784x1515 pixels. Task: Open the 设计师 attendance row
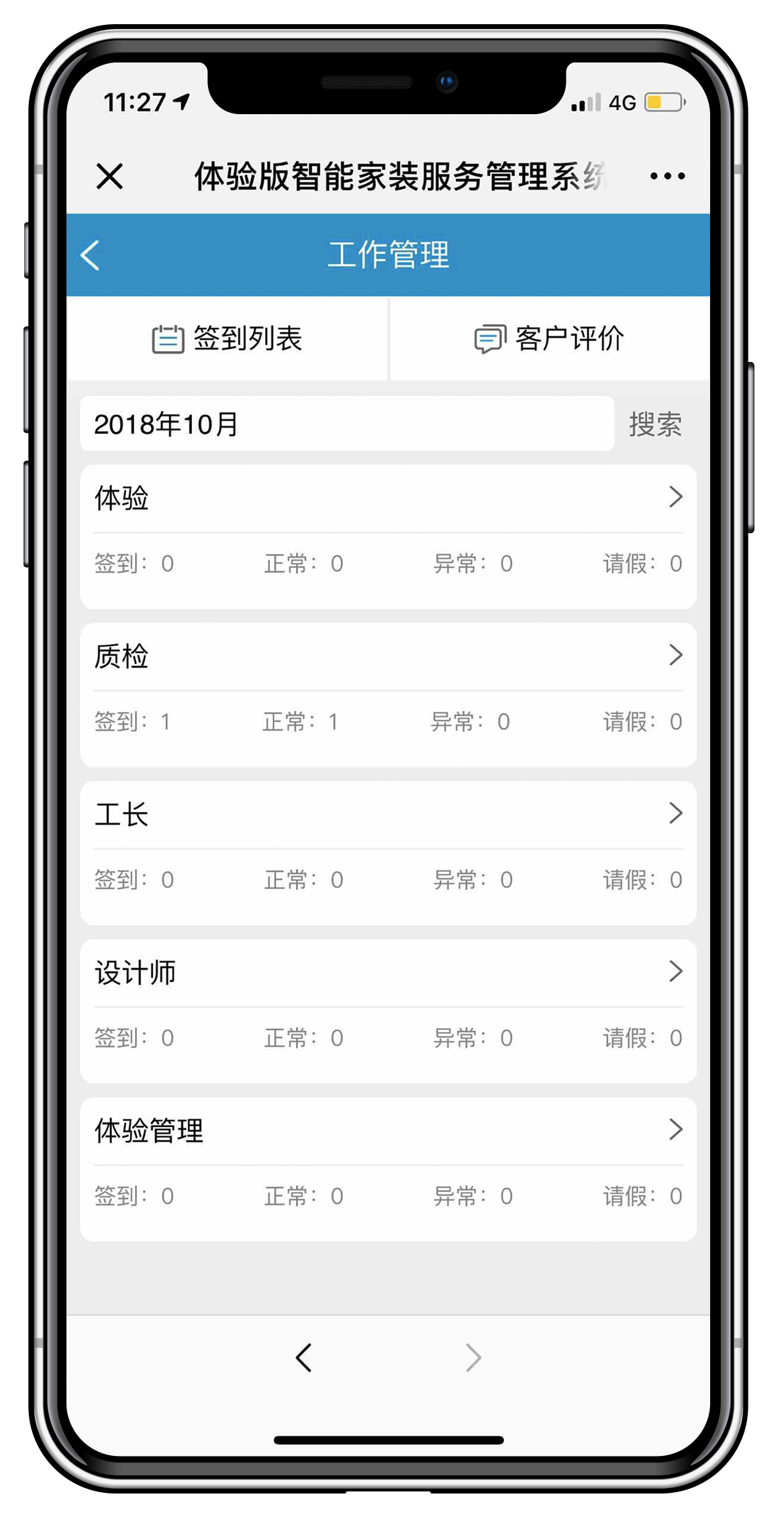pyautogui.click(x=388, y=972)
